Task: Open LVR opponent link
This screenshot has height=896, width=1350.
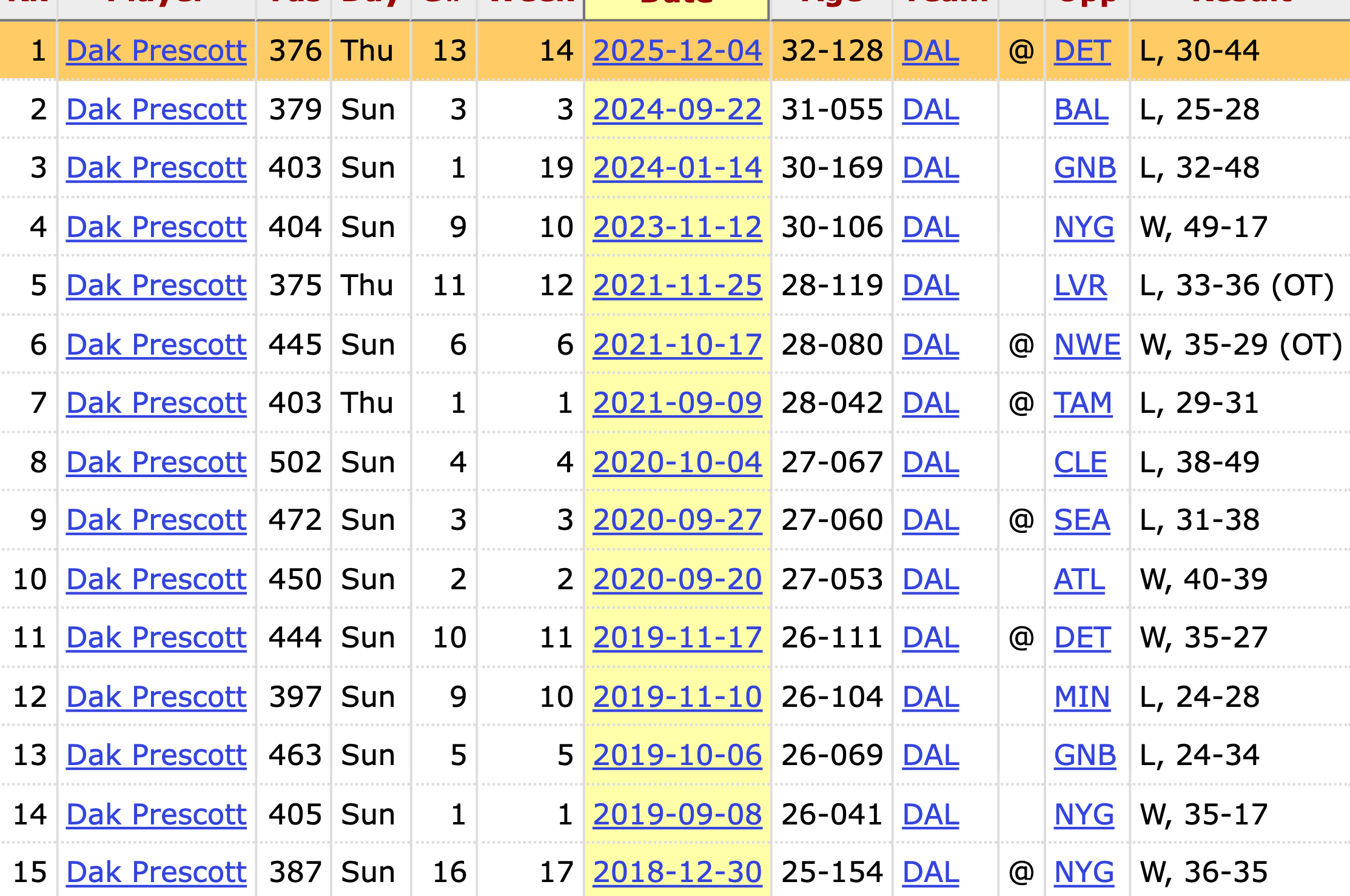Action: pyautogui.click(x=1080, y=286)
